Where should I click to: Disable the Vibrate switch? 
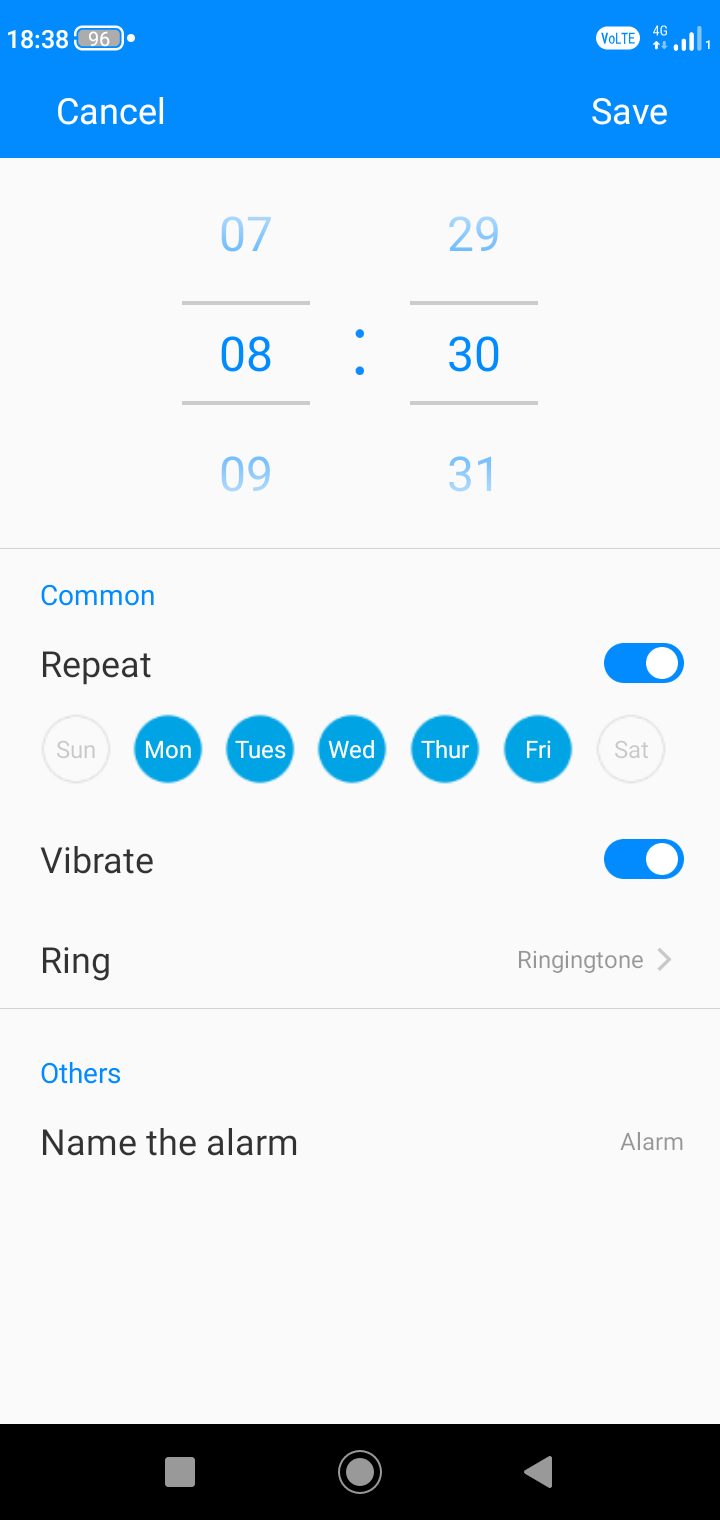[643, 860]
